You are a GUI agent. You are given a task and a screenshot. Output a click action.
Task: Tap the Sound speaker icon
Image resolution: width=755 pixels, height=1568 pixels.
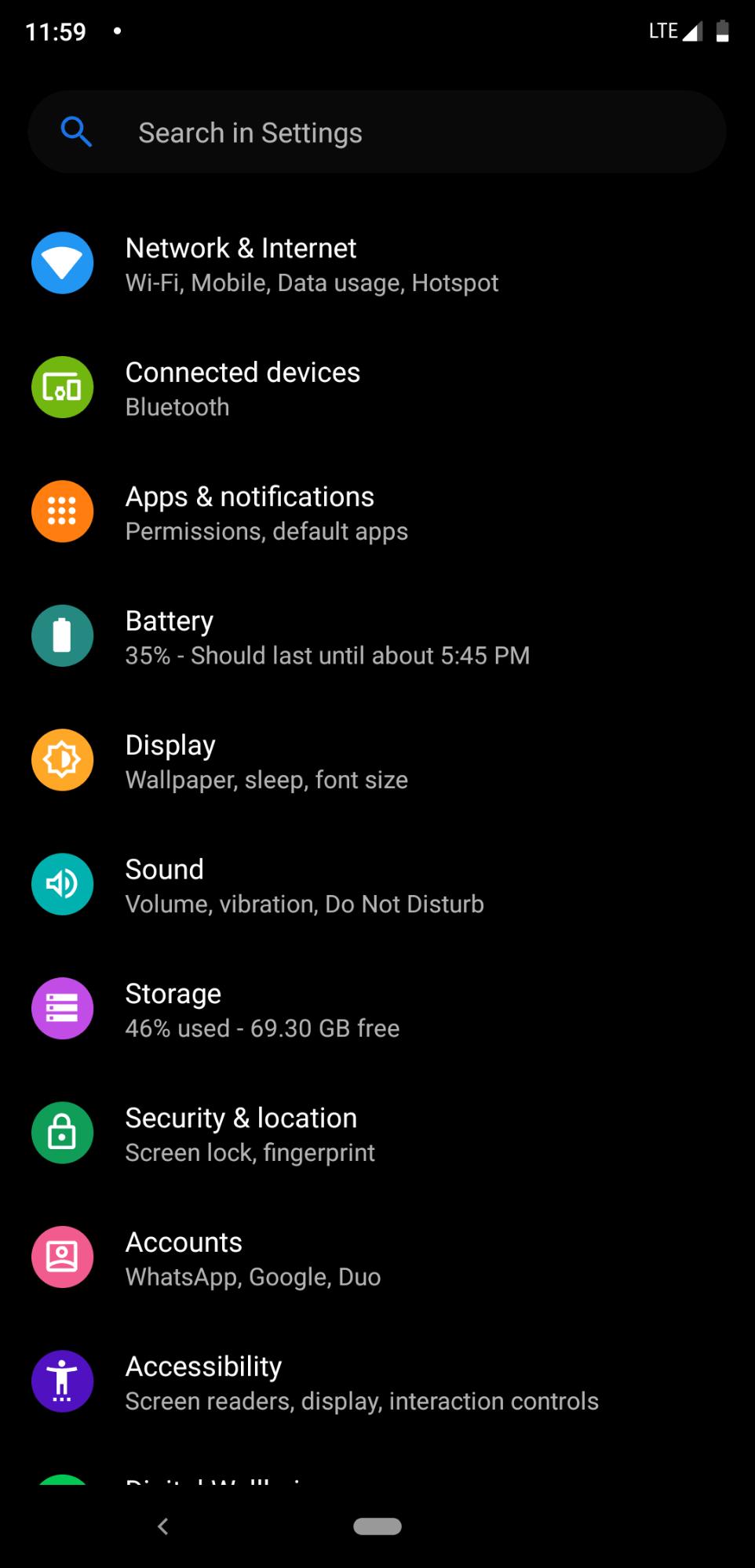[x=63, y=884]
